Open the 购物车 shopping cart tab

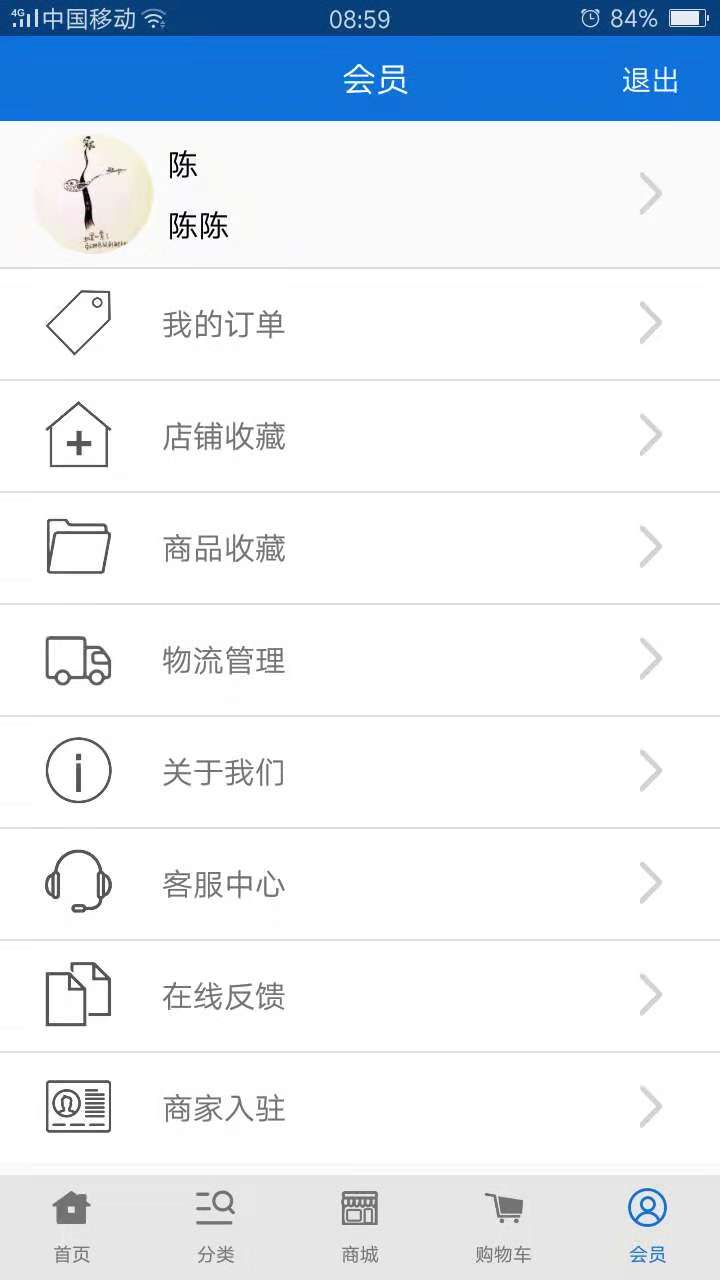pos(503,1208)
